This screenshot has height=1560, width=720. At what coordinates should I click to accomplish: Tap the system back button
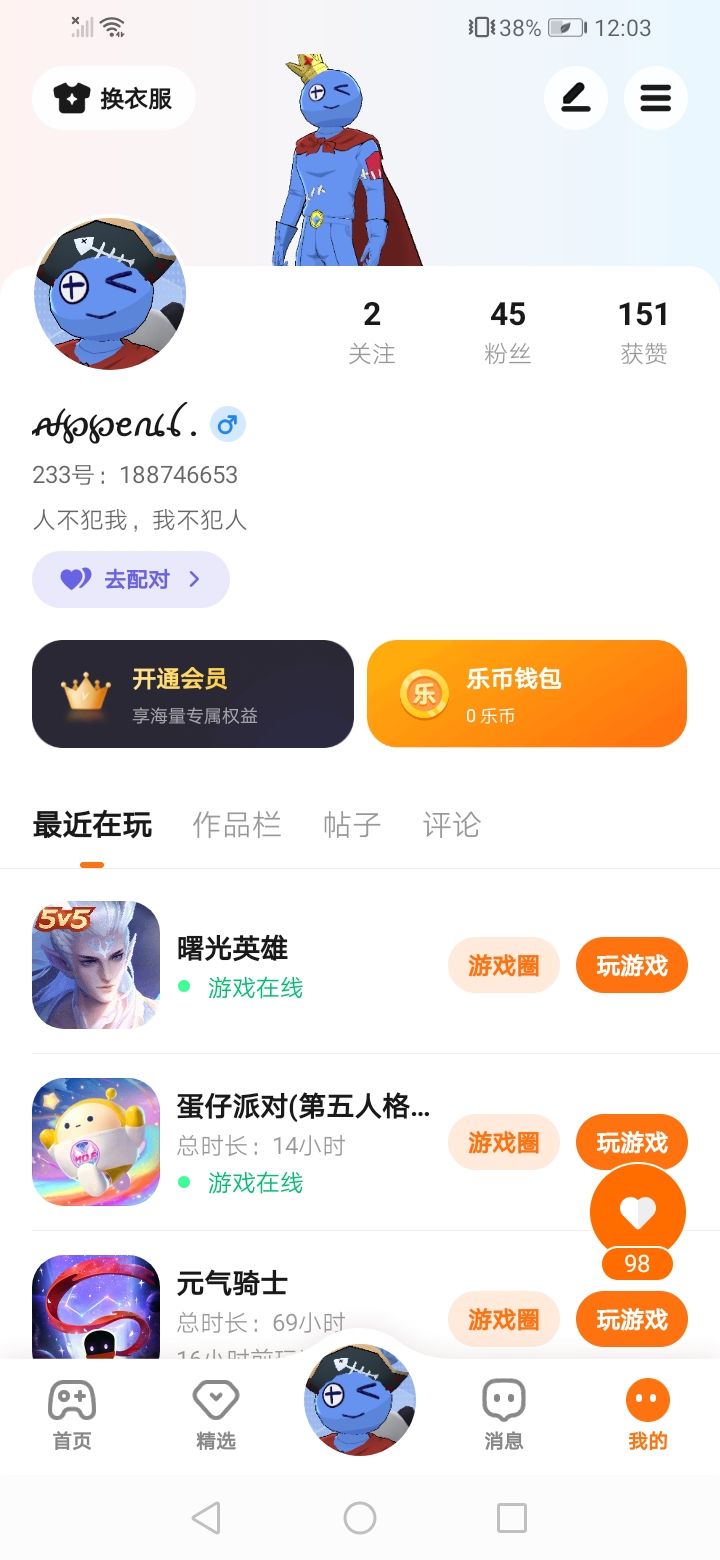pyautogui.click(x=206, y=1518)
